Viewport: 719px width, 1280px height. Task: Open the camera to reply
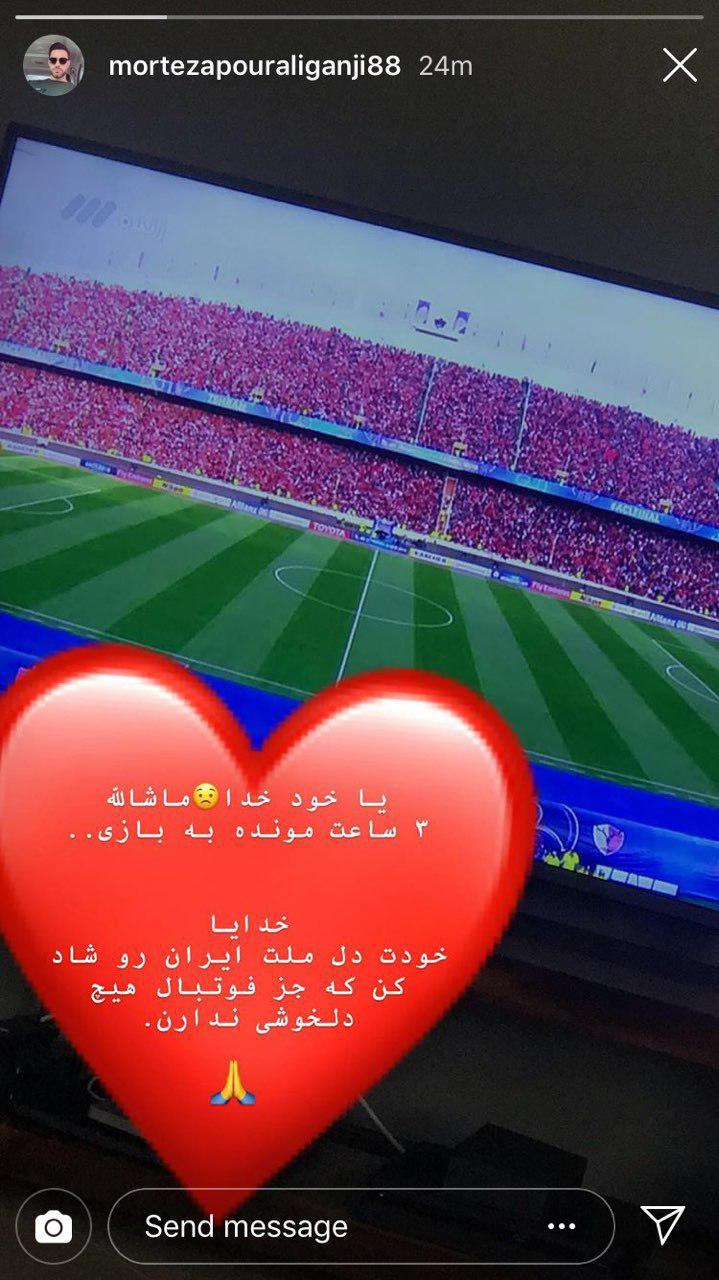click(x=53, y=1226)
